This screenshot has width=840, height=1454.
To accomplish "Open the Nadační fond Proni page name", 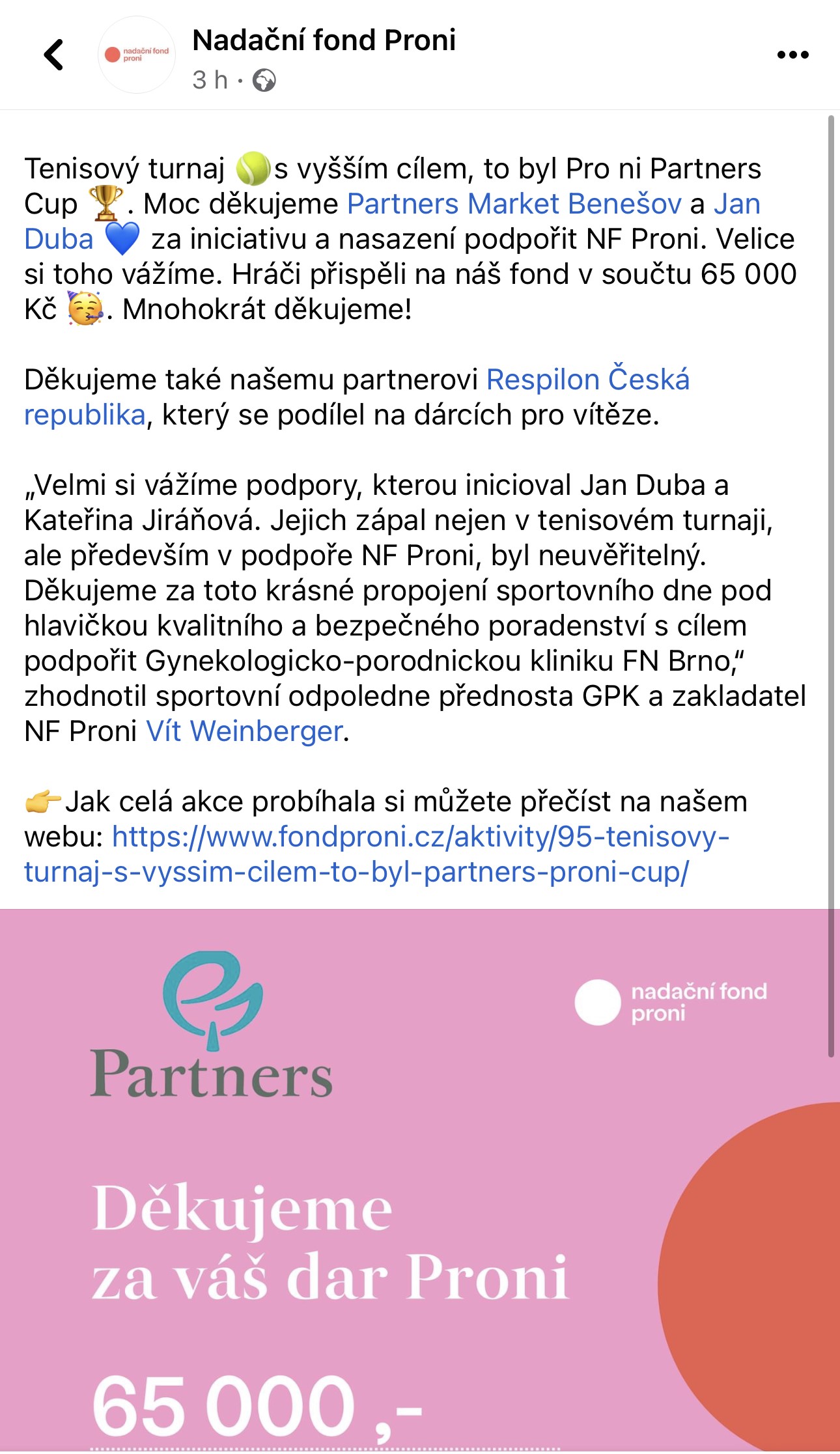I will [324, 40].
